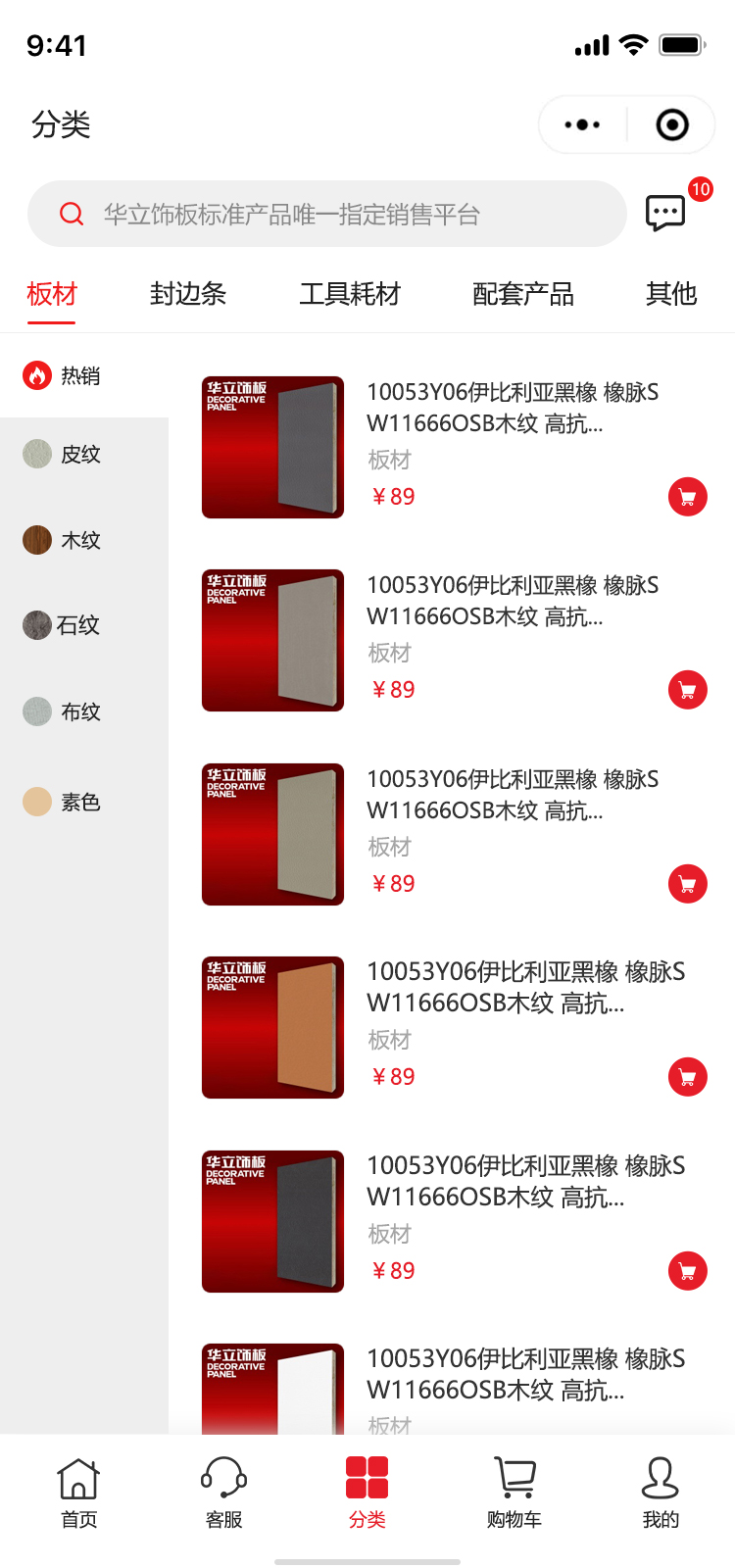Open the messages icon with badge 10
The image size is (735, 1568).
[x=666, y=212]
